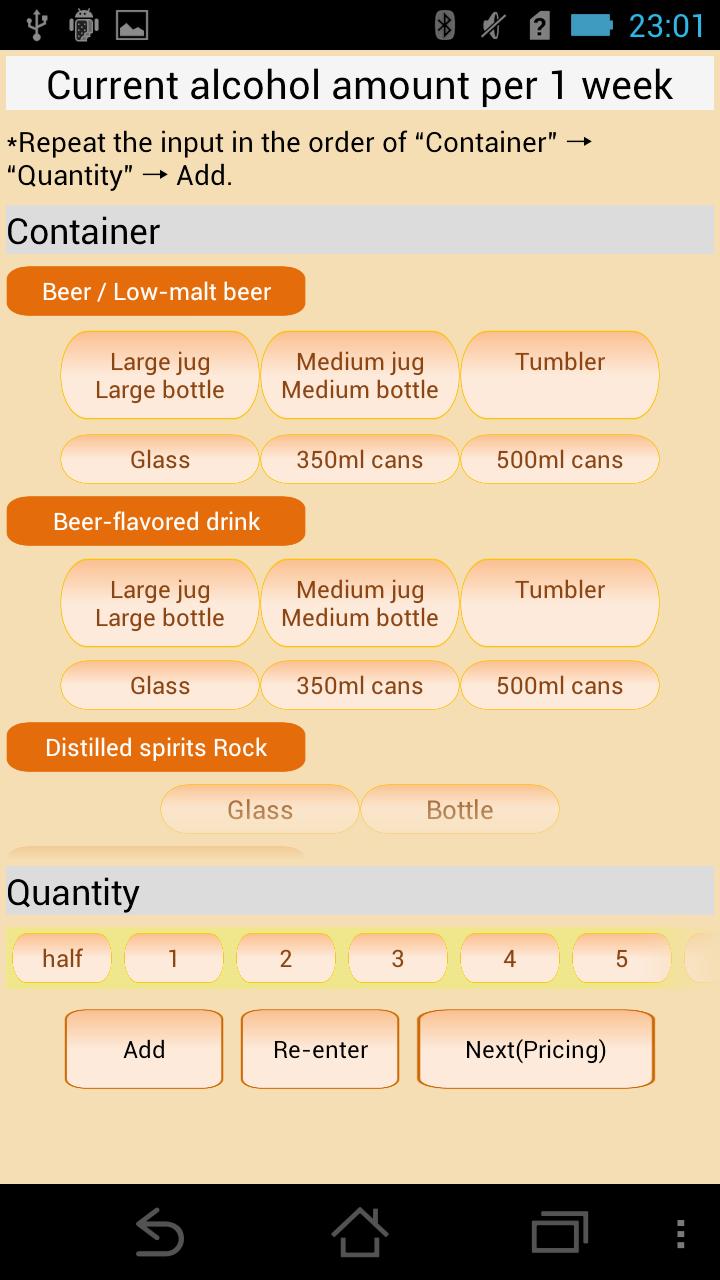Set quantity to 5
Screen dimensions: 720x1280
pyautogui.click(x=621, y=958)
